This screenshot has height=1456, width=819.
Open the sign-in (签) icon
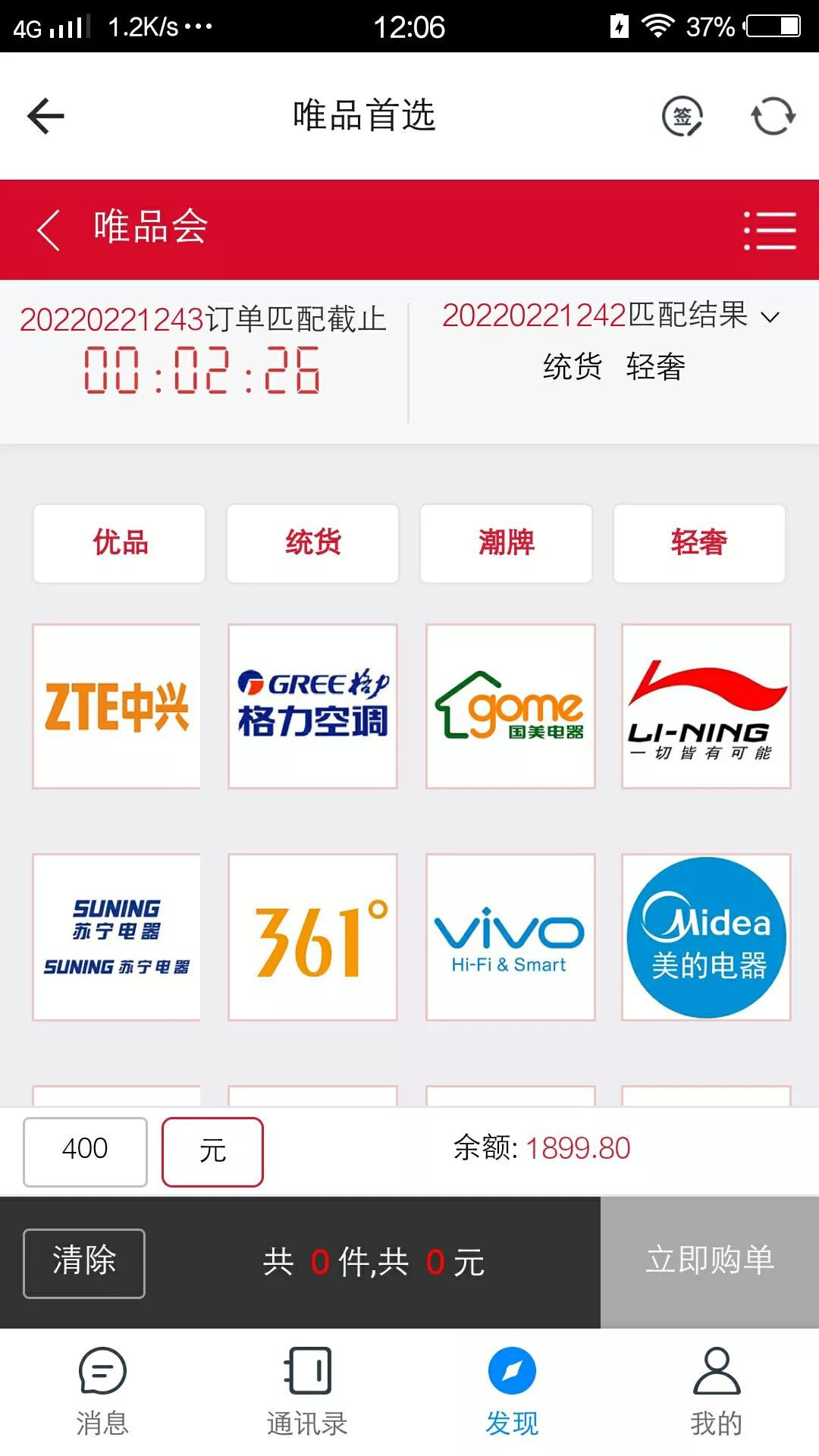tap(682, 117)
